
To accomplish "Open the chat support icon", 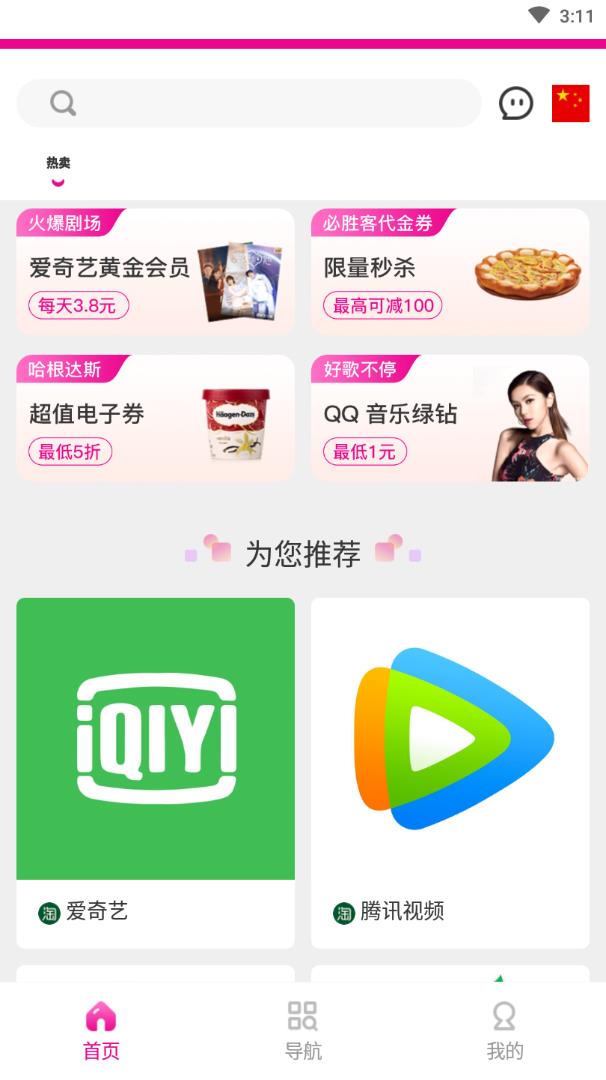I will pos(516,103).
